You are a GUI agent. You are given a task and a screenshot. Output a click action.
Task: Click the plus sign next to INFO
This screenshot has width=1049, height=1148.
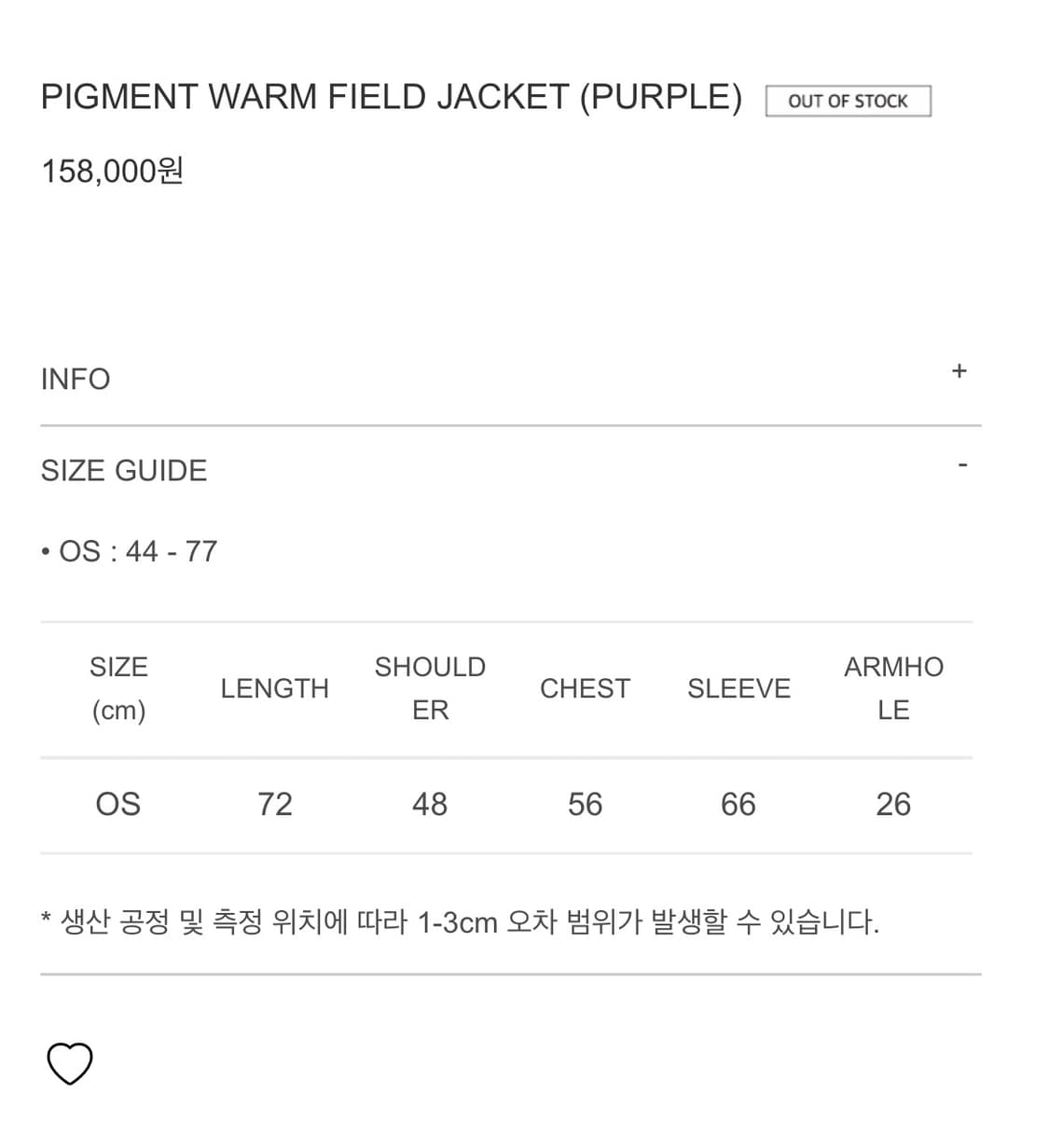pos(959,371)
